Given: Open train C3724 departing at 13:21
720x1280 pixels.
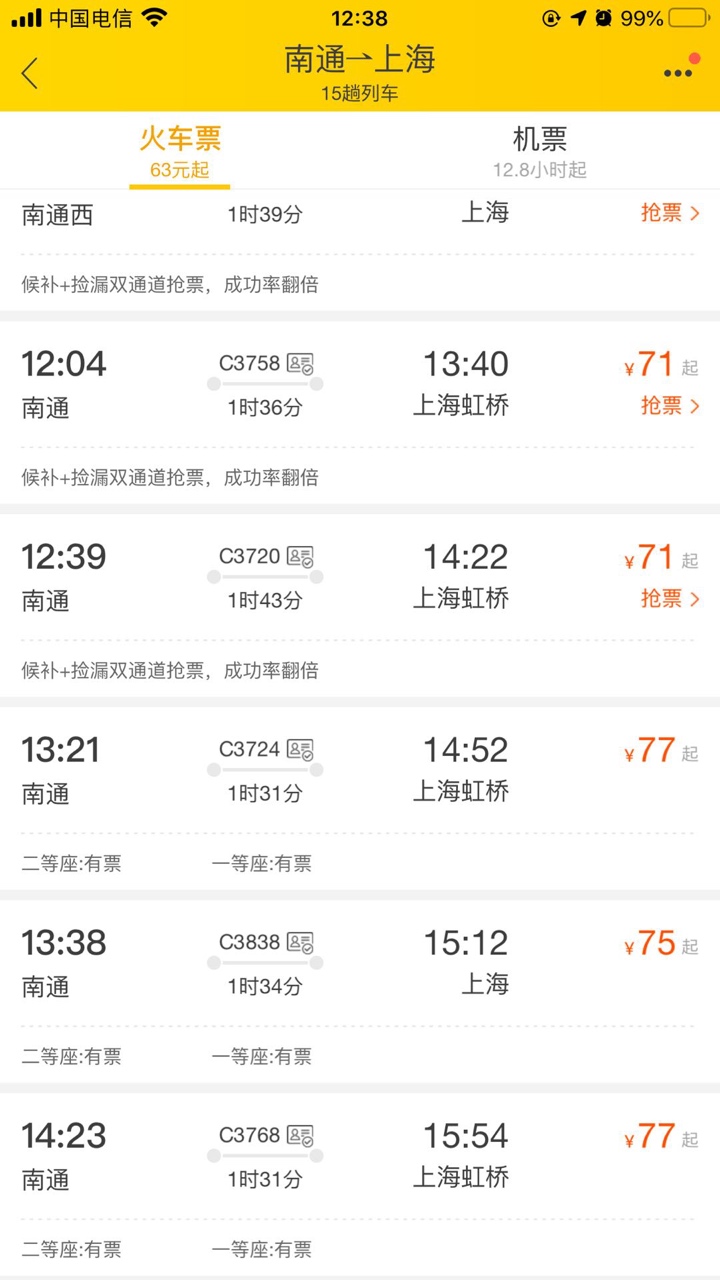Looking at the screenshot, I should point(360,770).
